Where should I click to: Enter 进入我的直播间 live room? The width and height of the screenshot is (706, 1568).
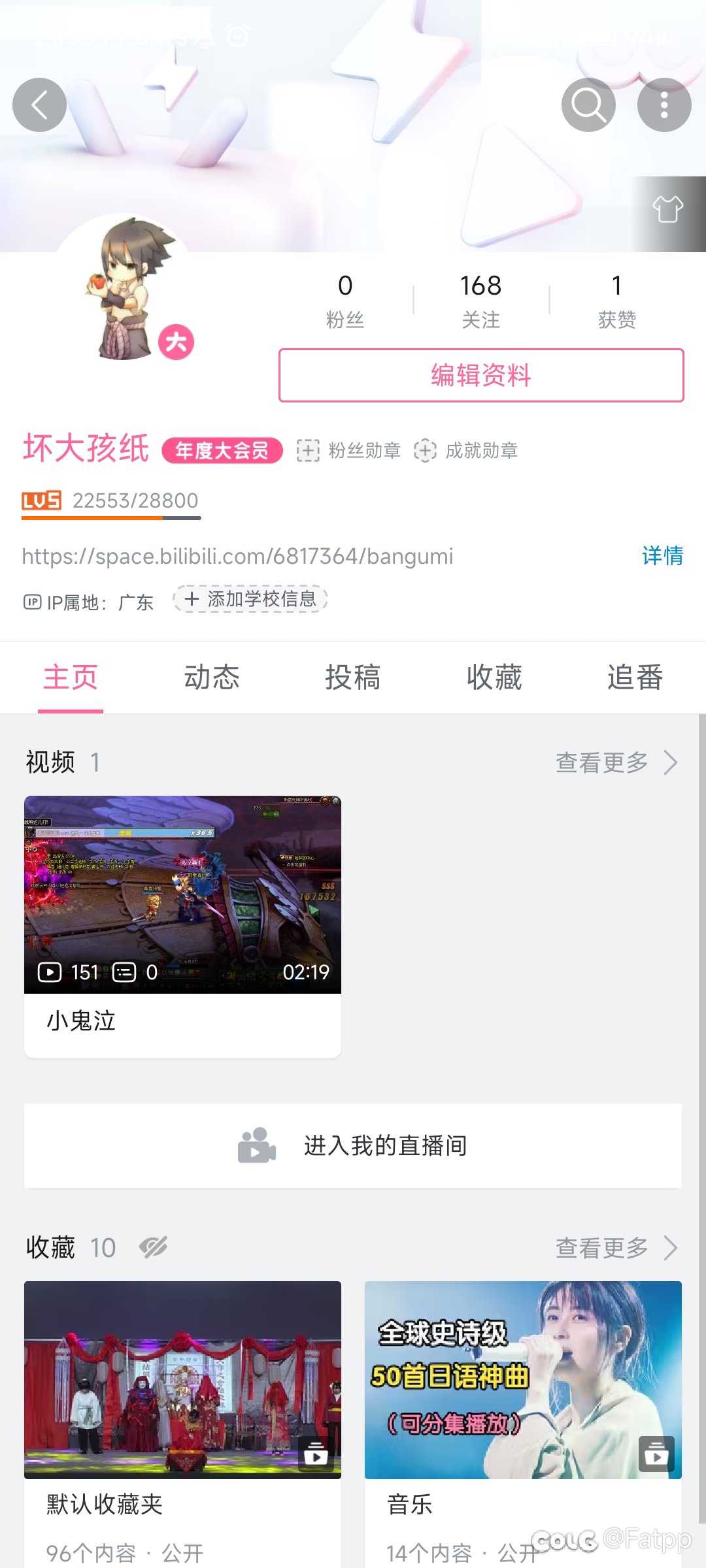[x=353, y=1145]
